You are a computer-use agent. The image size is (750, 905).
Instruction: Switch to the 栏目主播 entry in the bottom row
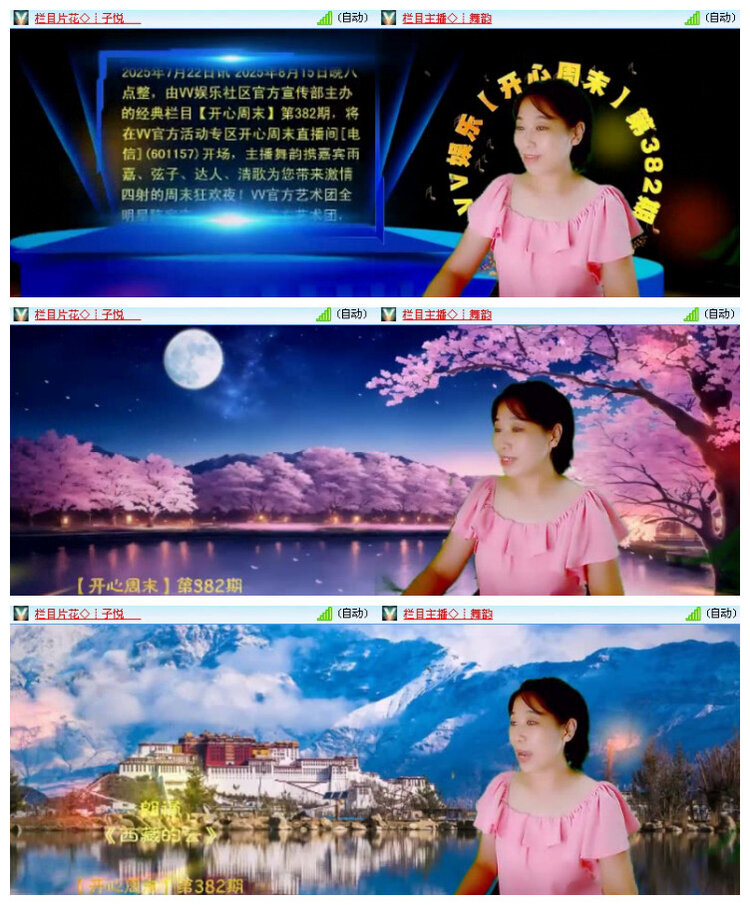[427, 614]
